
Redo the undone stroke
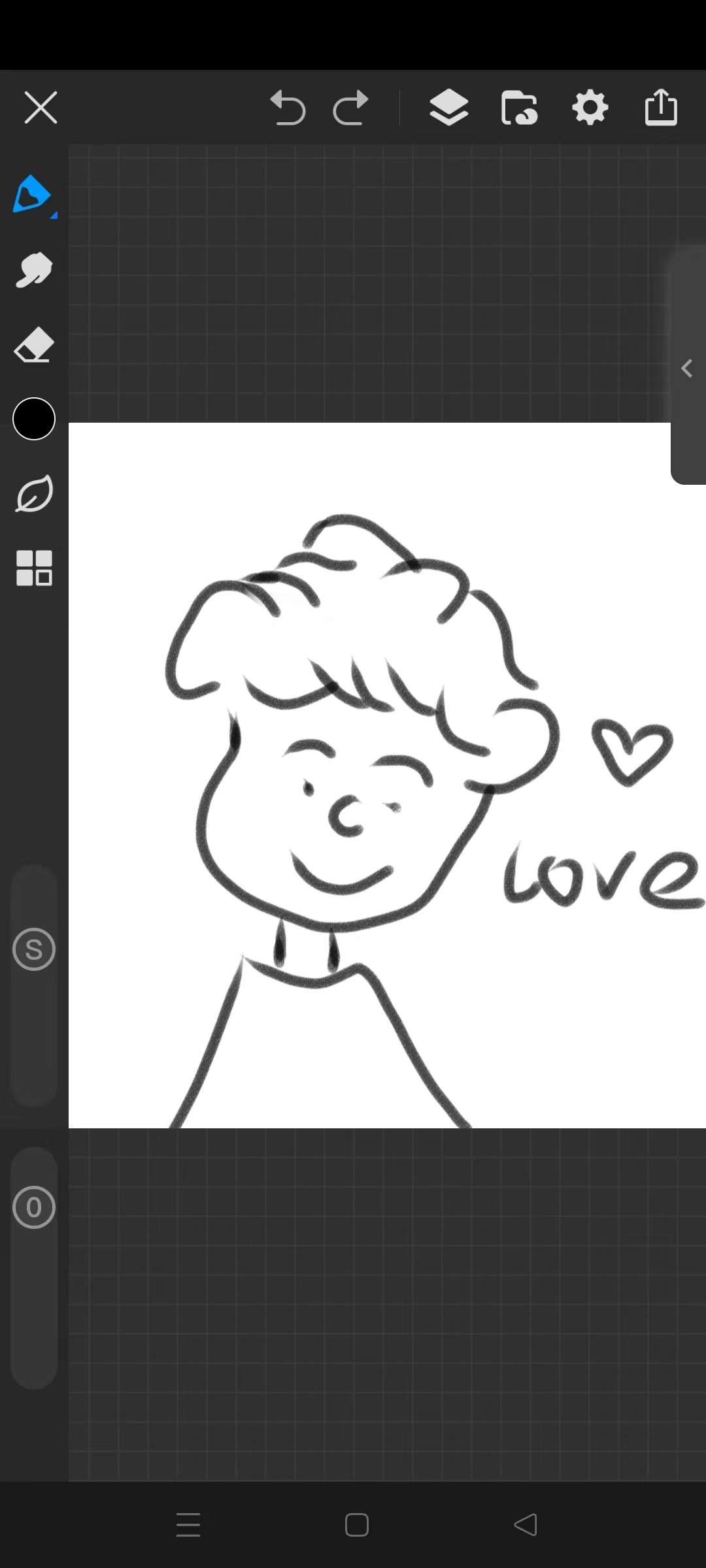[351, 108]
